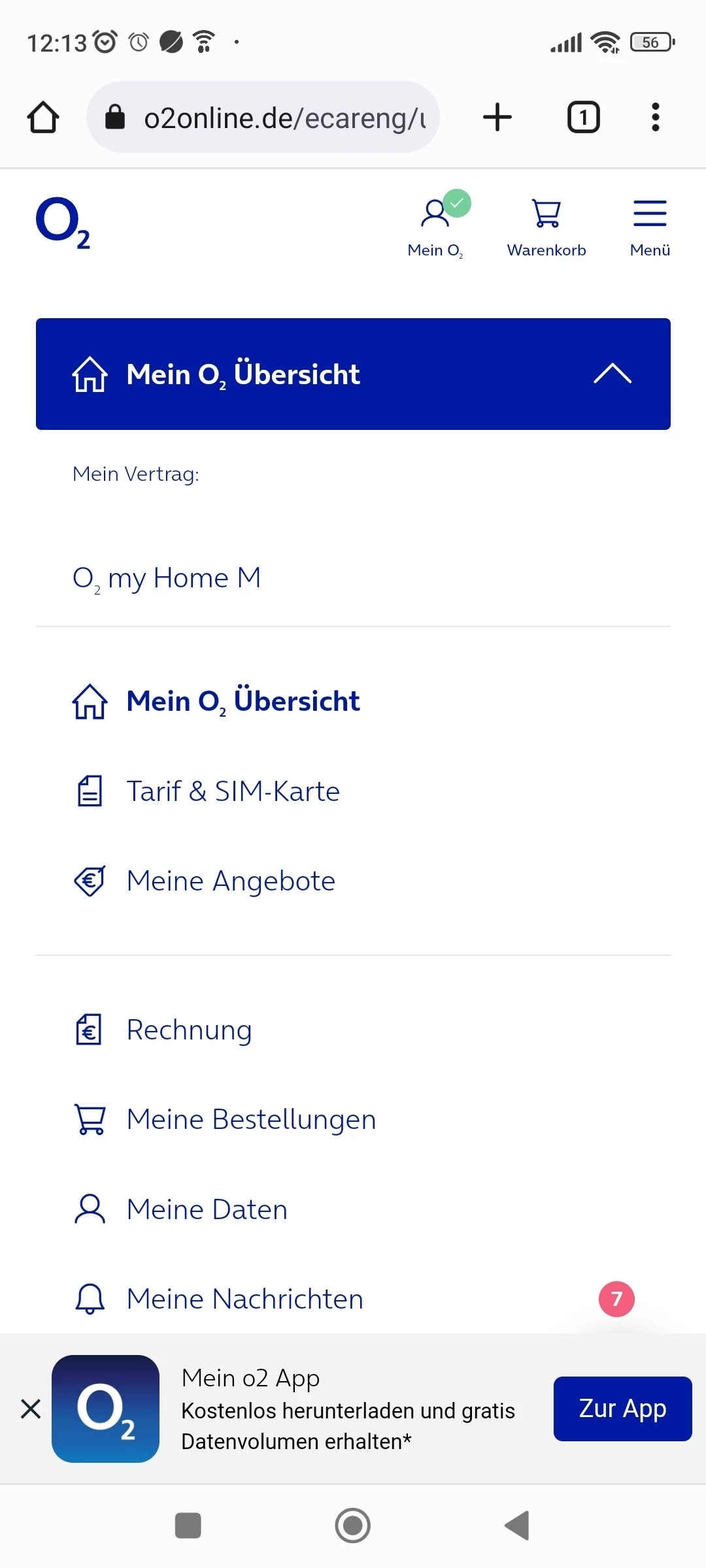Show the open tabs switcher

pos(583,118)
